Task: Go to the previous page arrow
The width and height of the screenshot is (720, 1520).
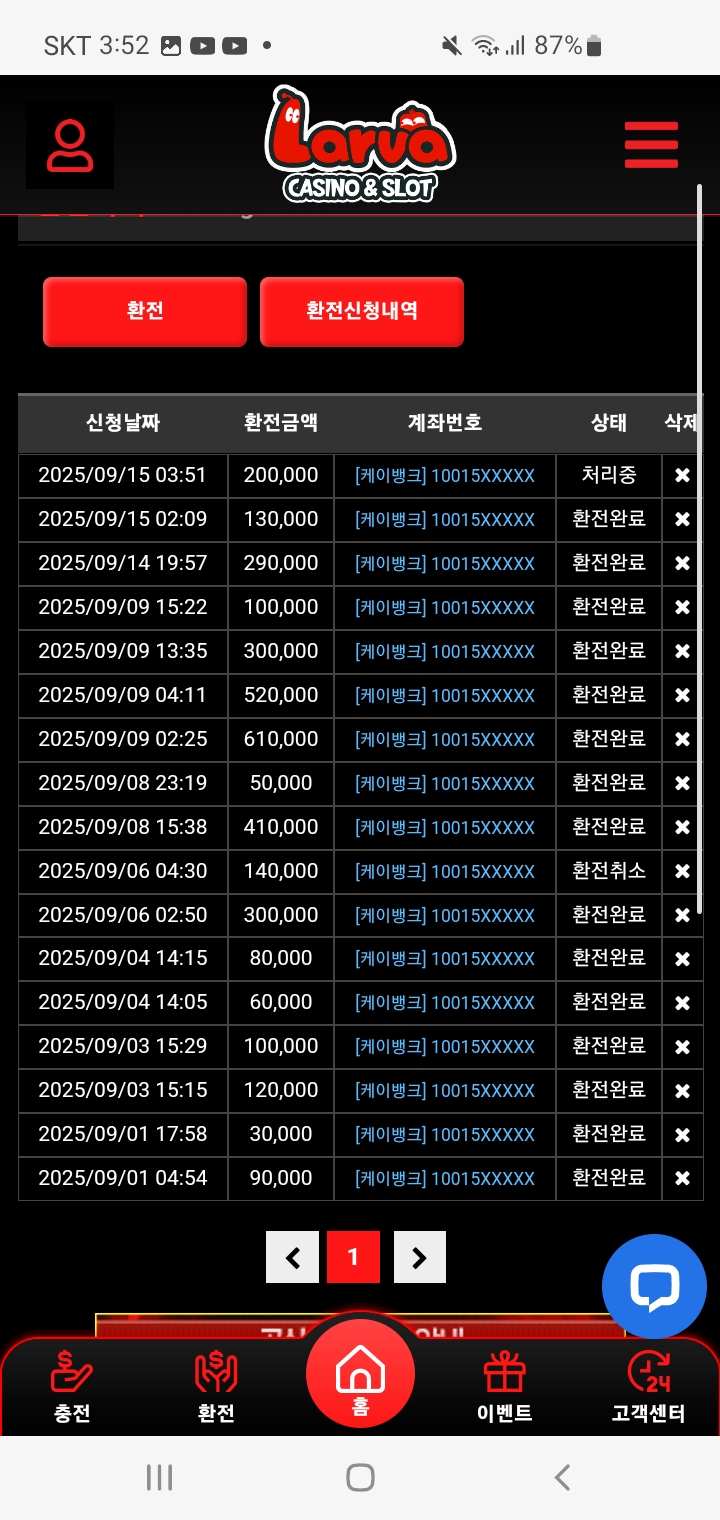Action: click(x=292, y=1257)
